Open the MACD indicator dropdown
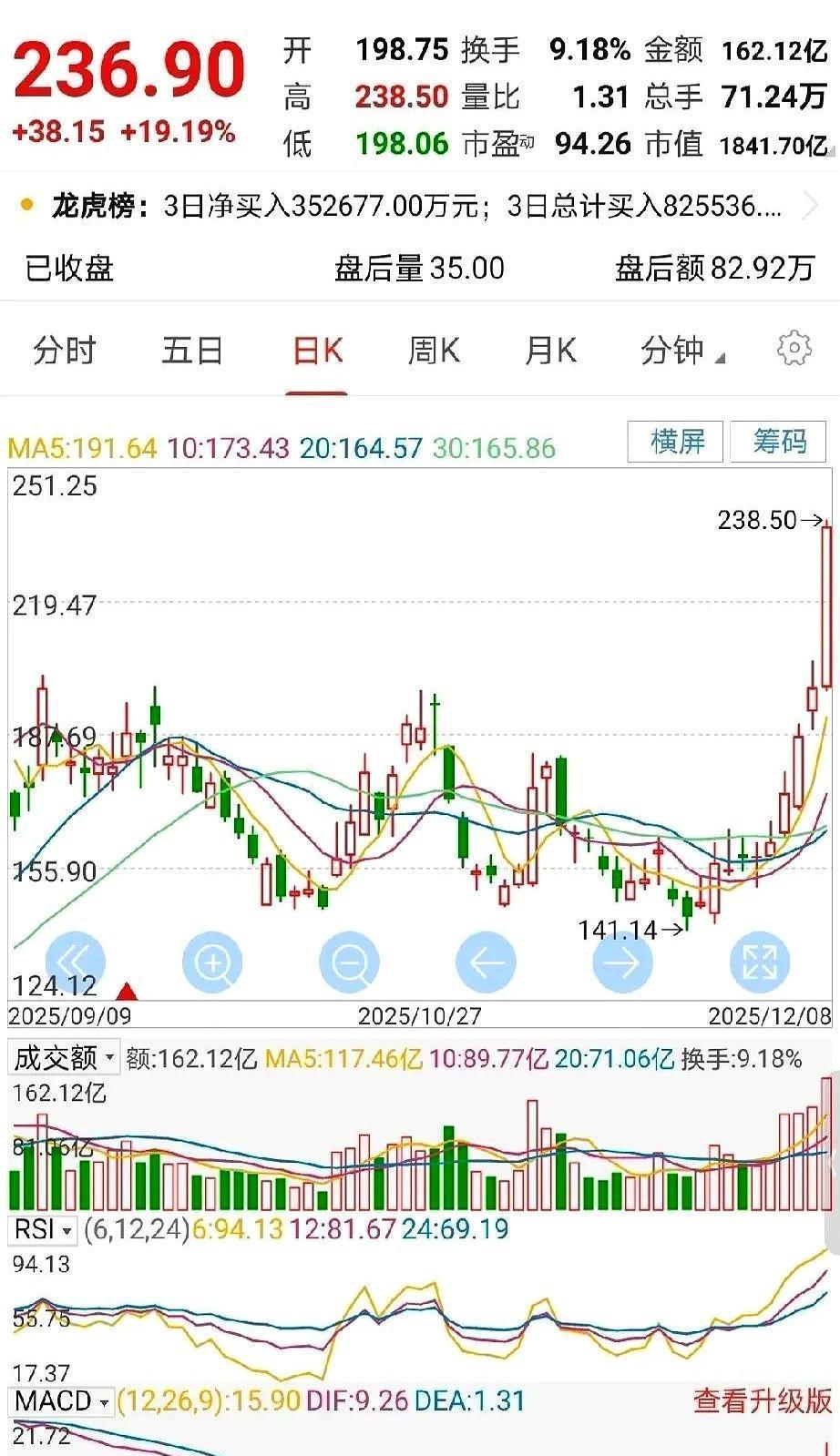This screenshot has height=1456, width=840. (56, 1401)
